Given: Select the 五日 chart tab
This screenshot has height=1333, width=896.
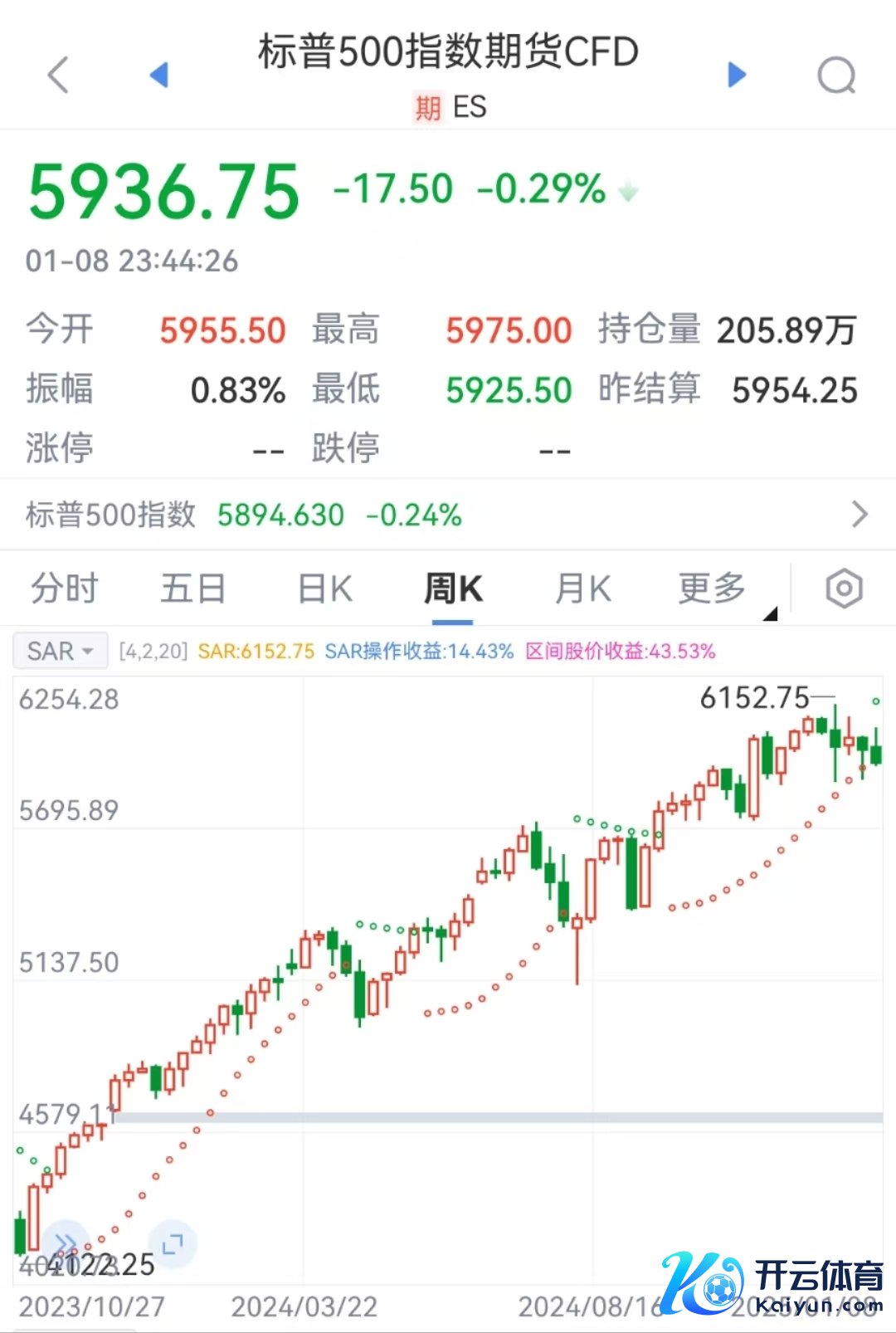Looking at the screenshot, I should coord(192,589).
